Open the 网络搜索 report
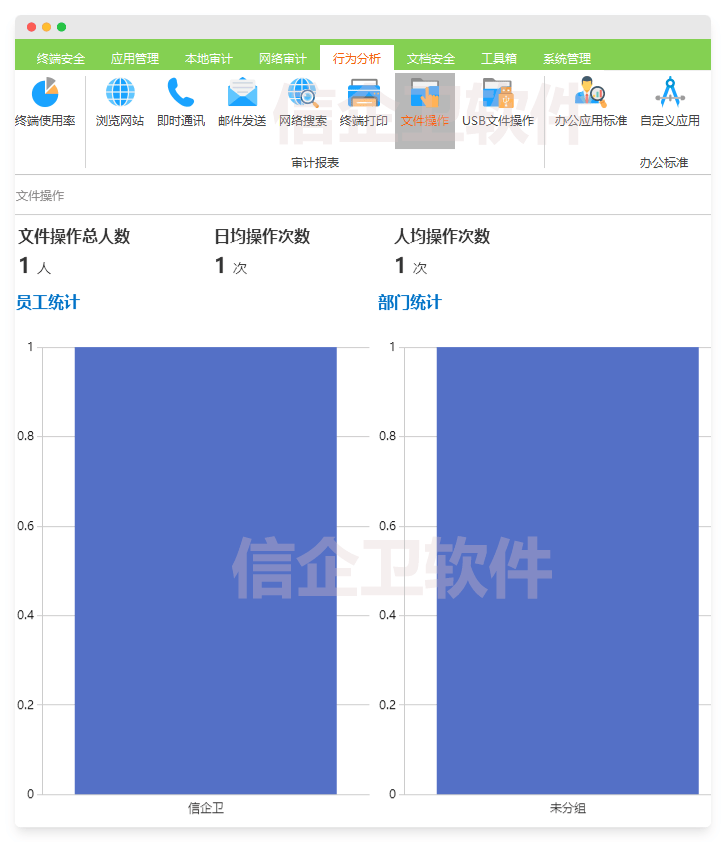Screen dimensions: 726x842 pos(303,103)
